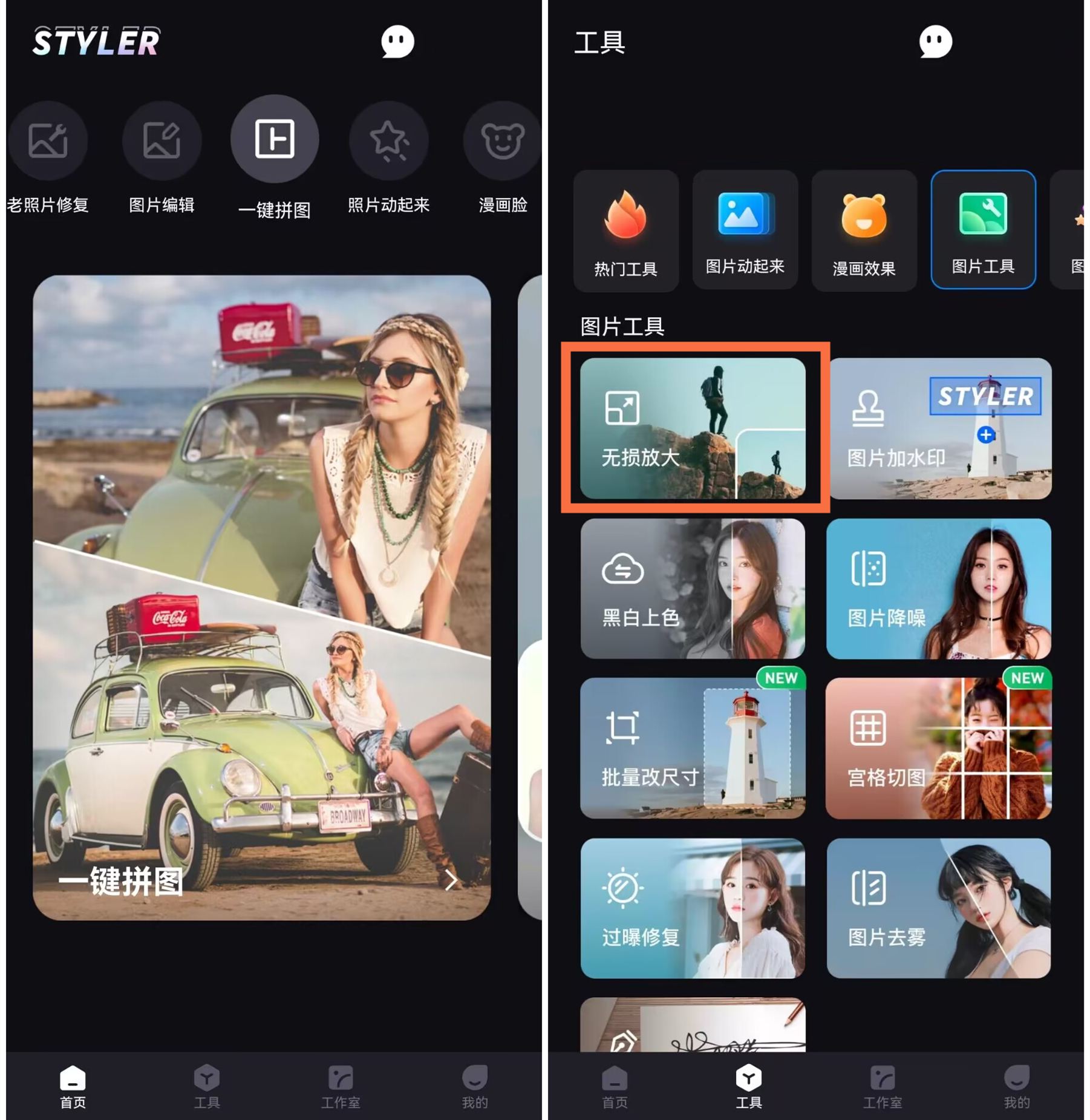Viewport: 1090px width, 1120px height.
Task: Switch to the 热门工具 category
Action: 625,231
